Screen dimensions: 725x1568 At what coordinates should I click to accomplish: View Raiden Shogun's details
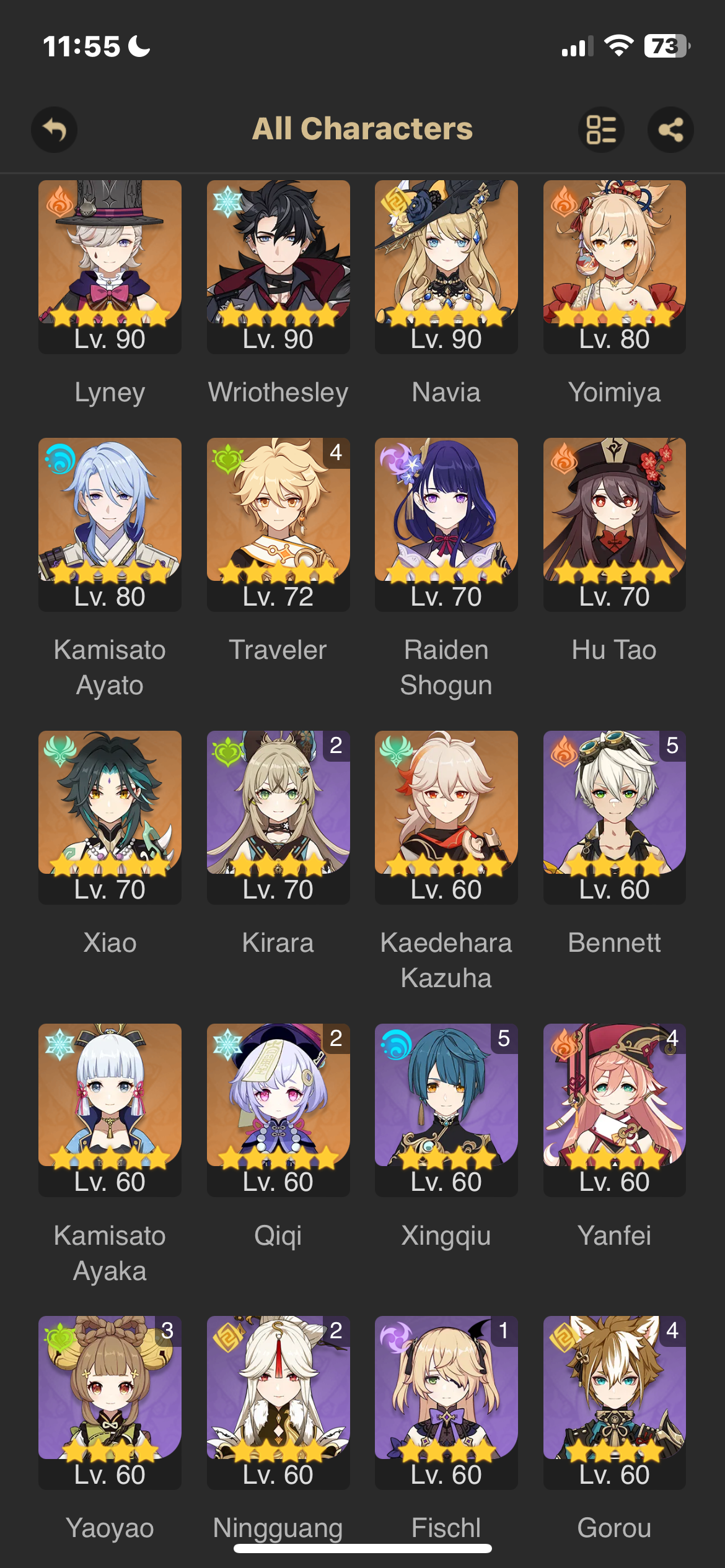click(x=446, y=524)
